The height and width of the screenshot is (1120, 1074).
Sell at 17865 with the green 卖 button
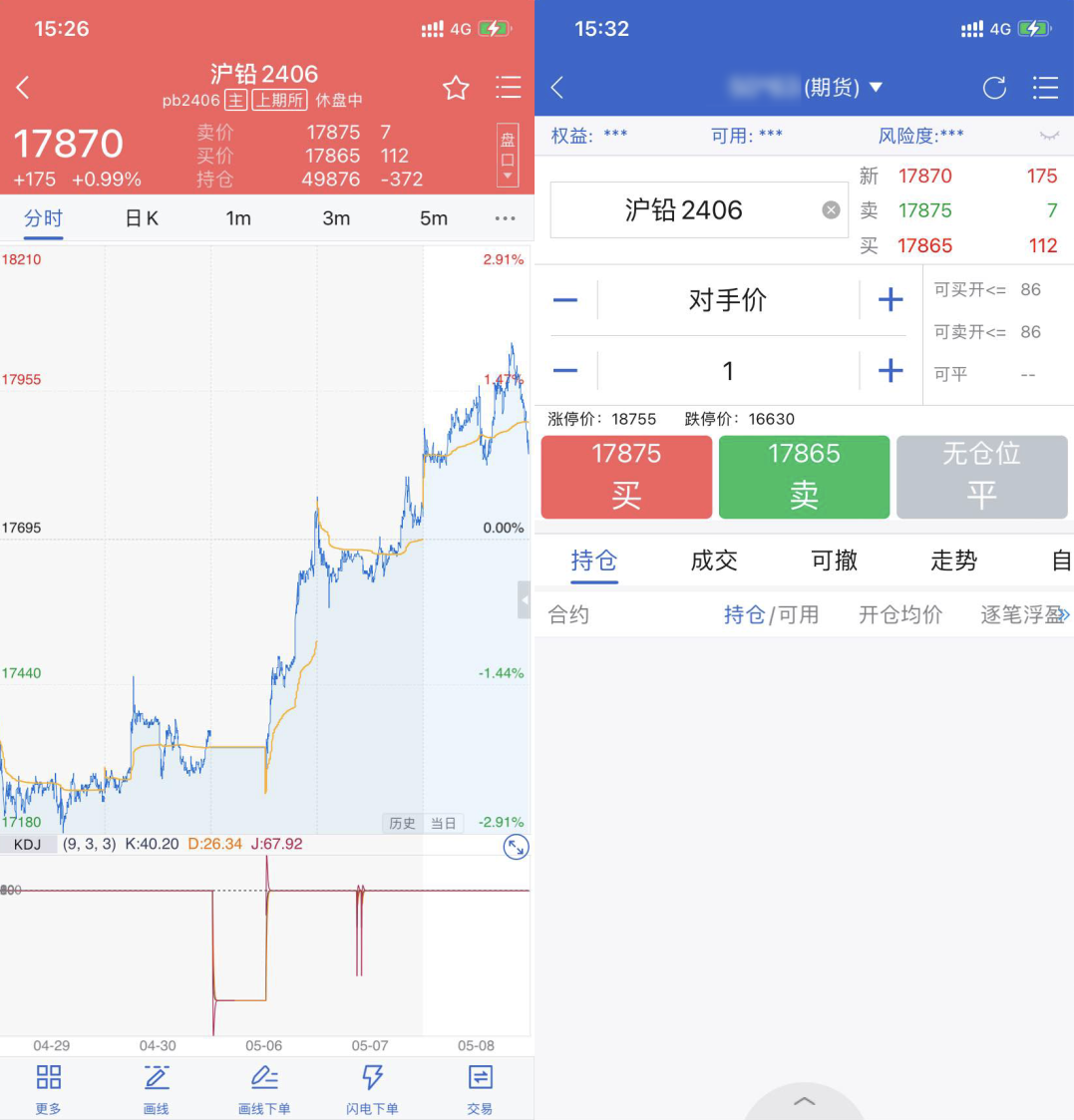804,477
